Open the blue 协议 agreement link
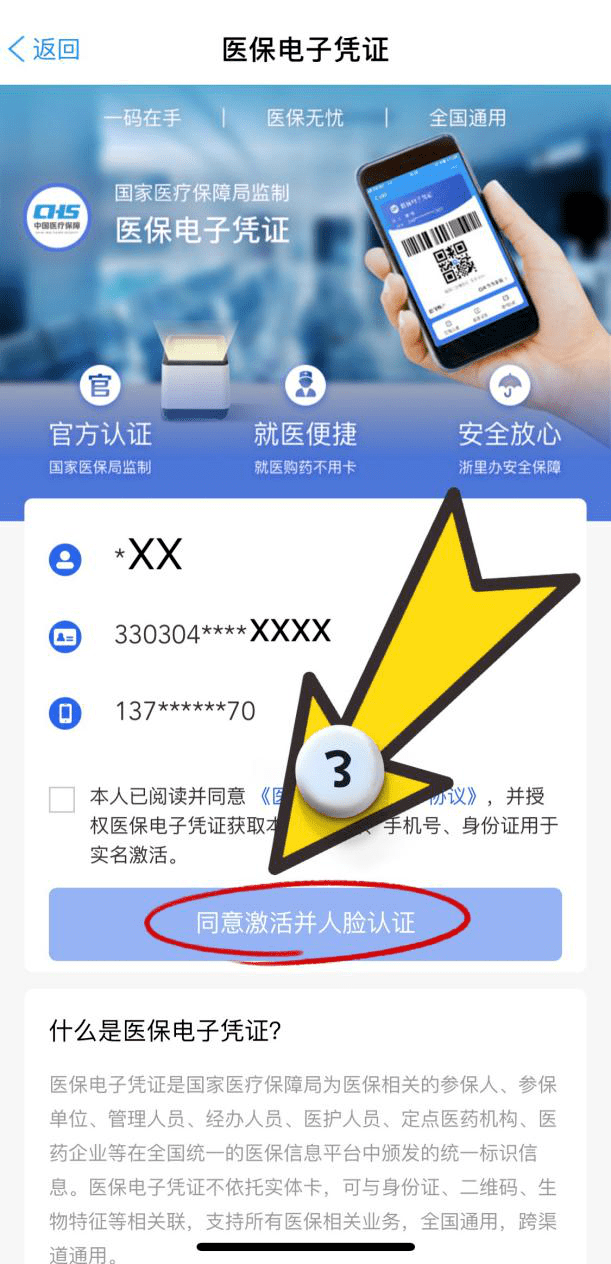The image size is (611, 1264). pos(460,797)
